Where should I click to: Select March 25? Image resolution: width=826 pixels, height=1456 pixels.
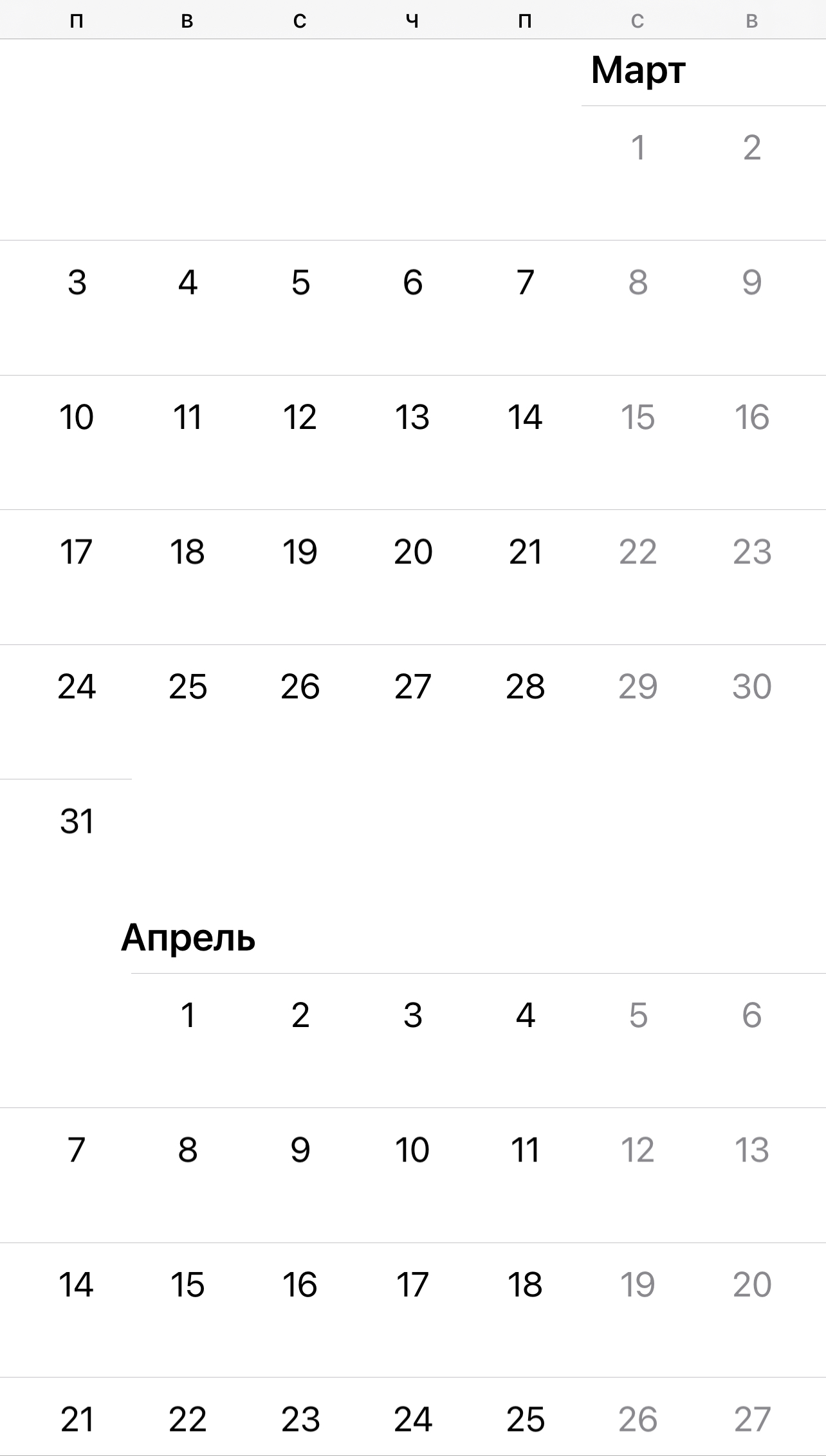188,687
